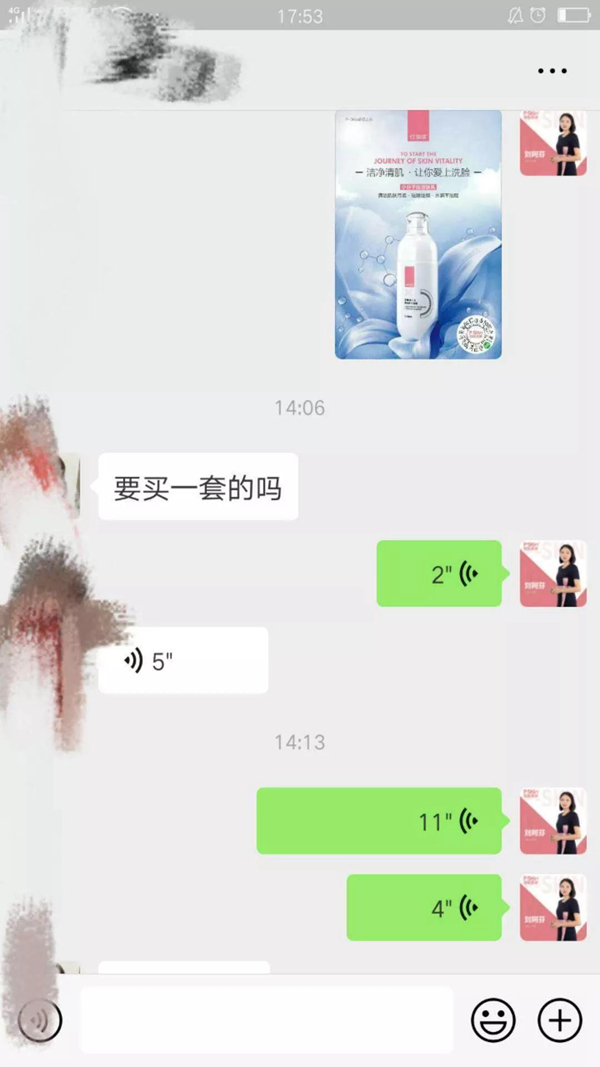The height and width of the screenshot is (1067, 600).
Task: Play the 11-second voice message
Action: pos(379,821)
